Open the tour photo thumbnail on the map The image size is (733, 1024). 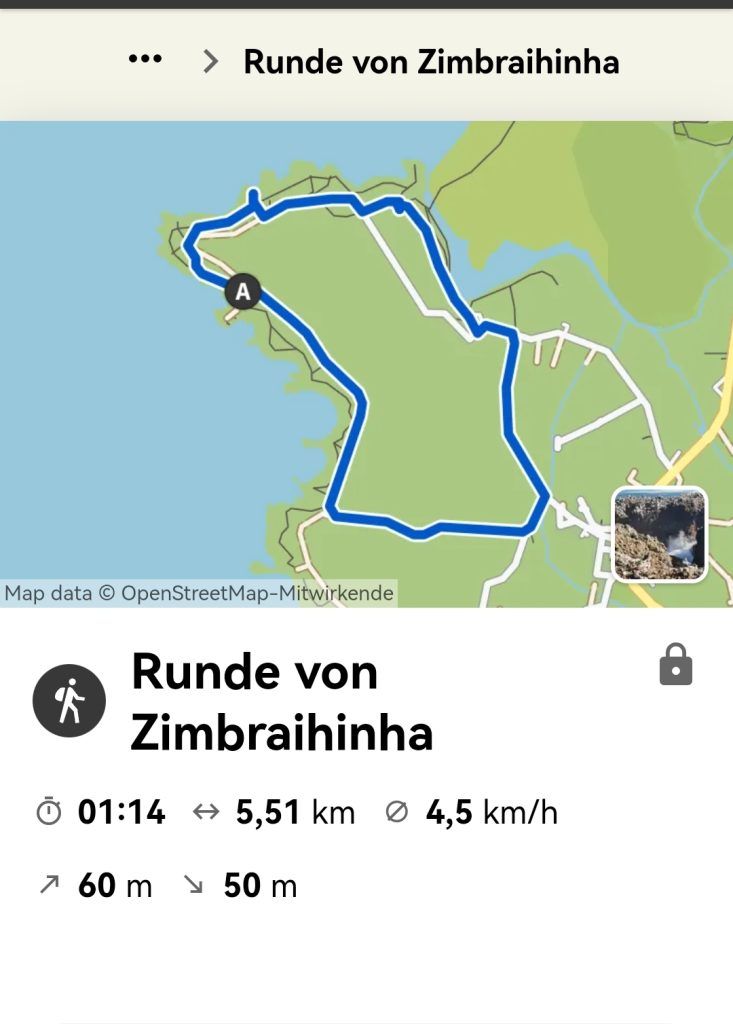pos(659,534)
